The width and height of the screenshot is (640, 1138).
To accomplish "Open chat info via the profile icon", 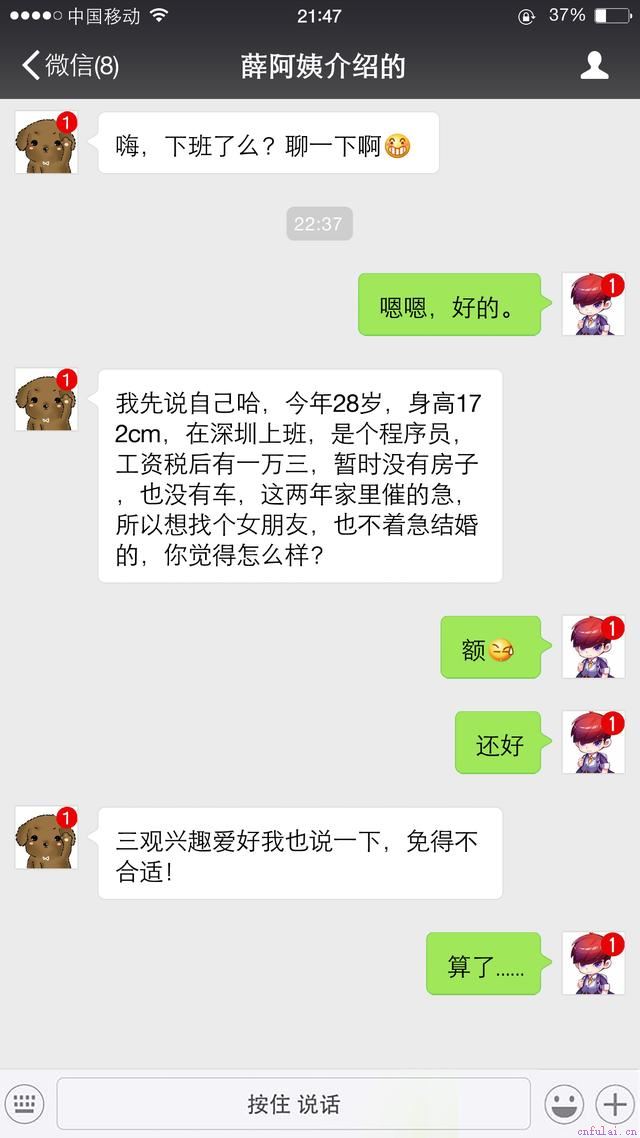I will pos(594,67).
